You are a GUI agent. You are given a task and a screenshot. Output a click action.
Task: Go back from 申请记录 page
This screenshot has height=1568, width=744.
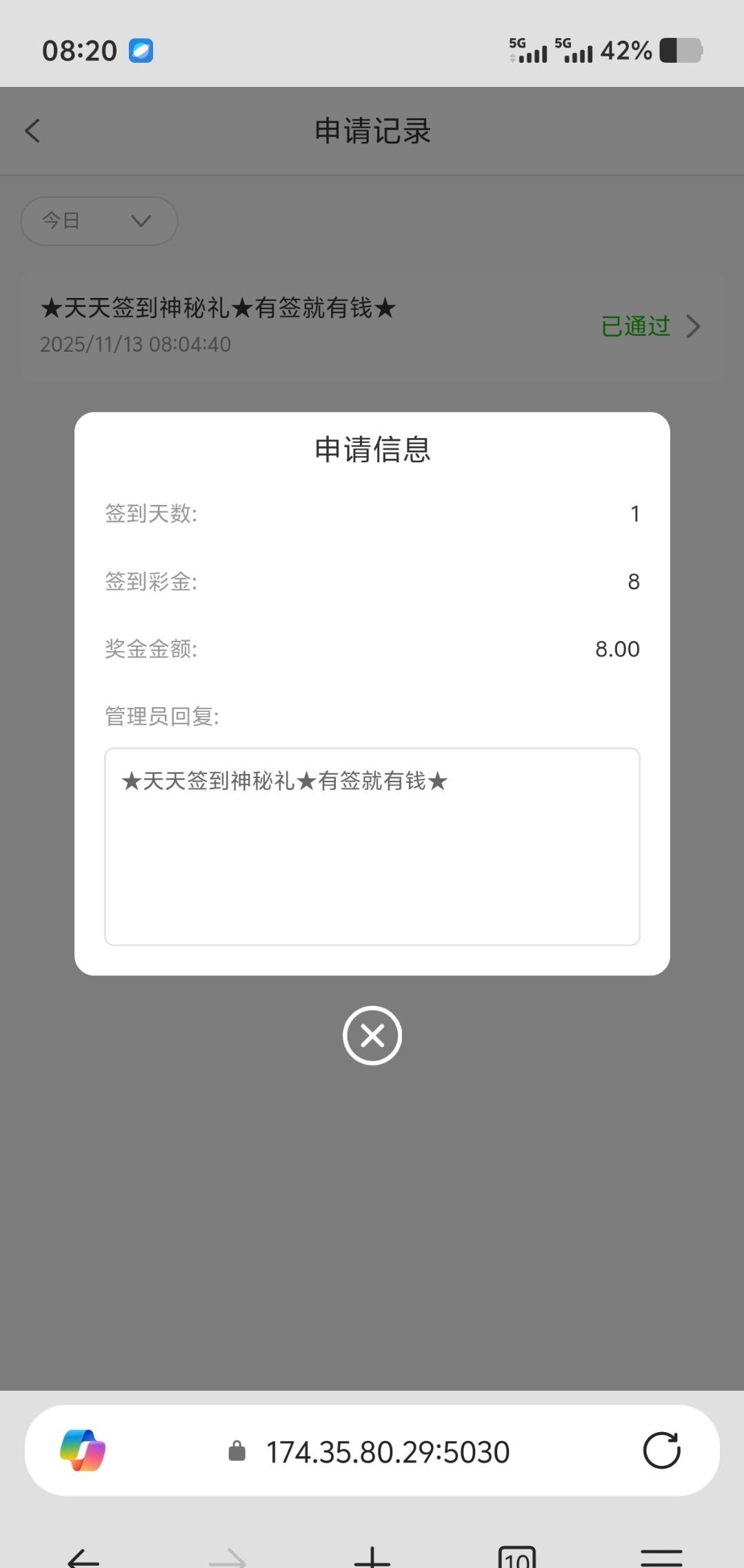click(32, 131)
